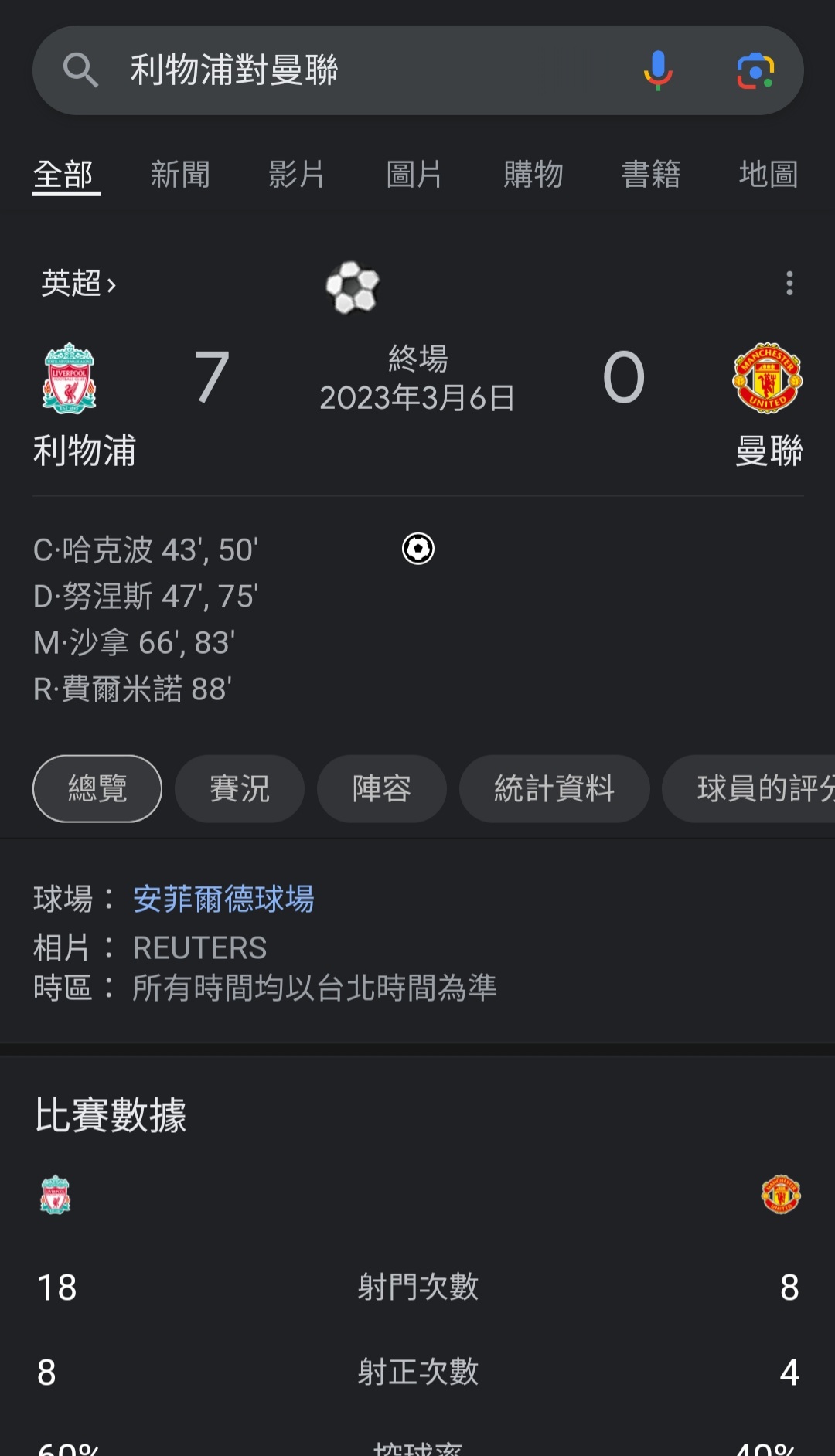This screenshot has height=1456, width=835.
Task: Select the 陣容 chip
Action: [x=382, y=788]
